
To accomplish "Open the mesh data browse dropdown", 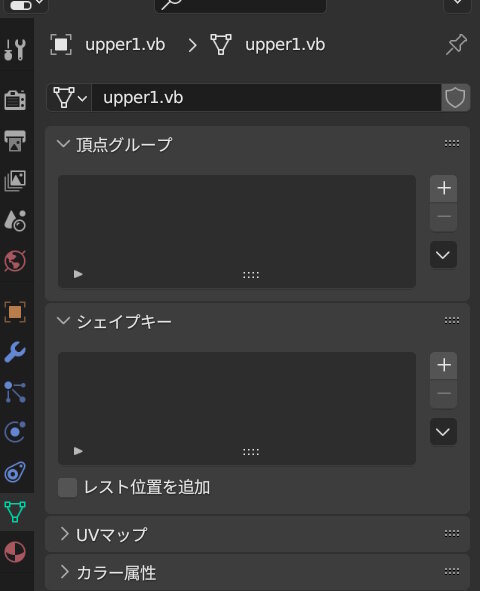I will [x=70, y=98].
